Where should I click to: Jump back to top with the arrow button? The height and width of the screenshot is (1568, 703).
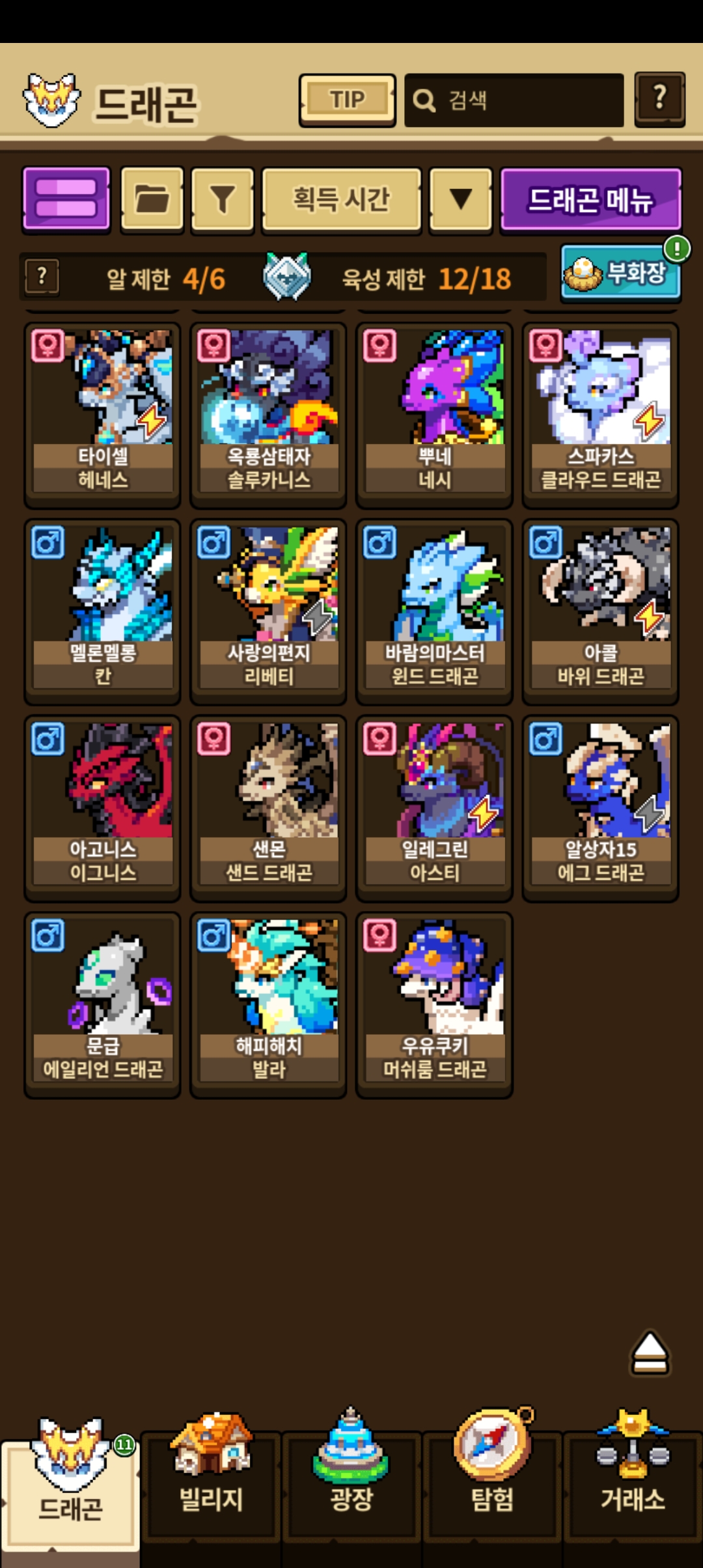[x=650, y=1354]
